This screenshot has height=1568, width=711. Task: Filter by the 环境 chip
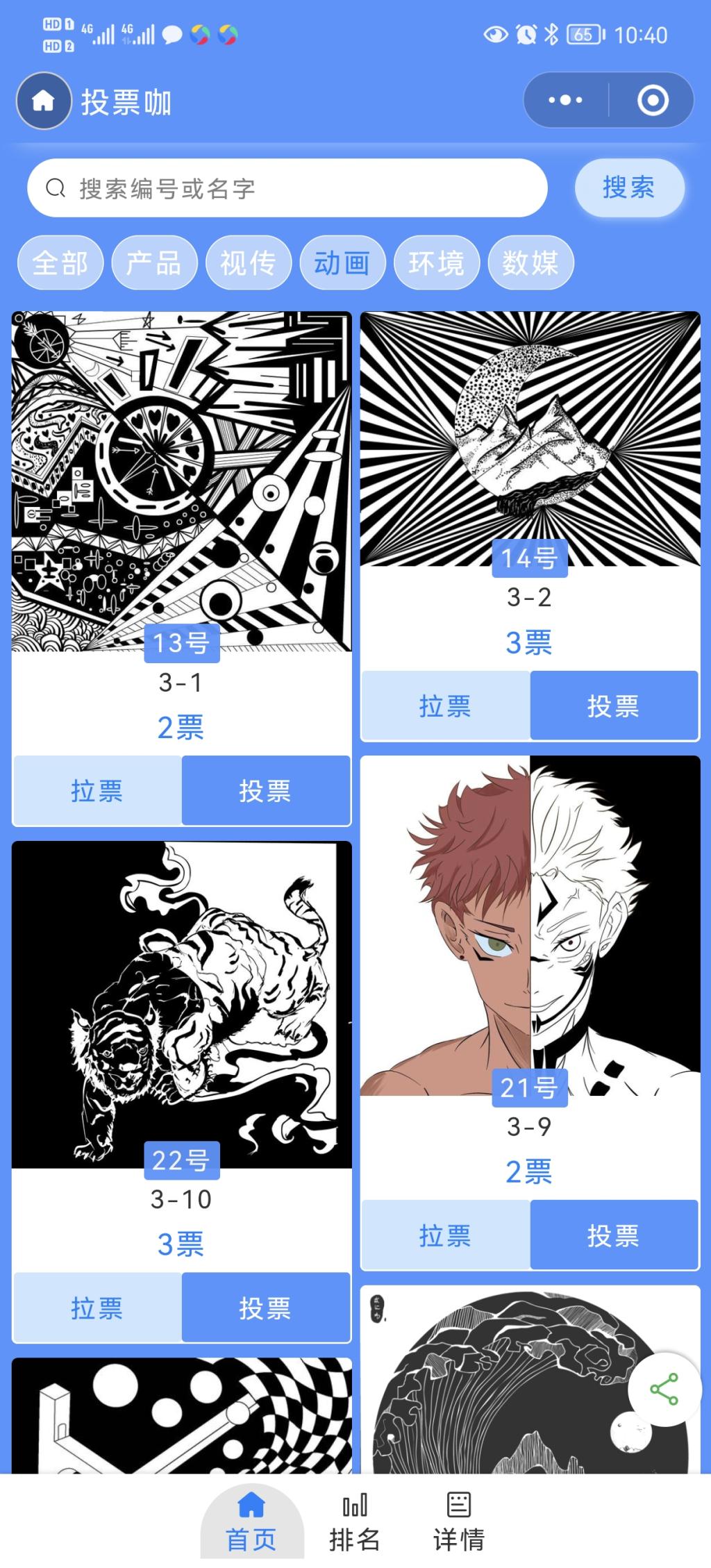(x=436, y=263)
